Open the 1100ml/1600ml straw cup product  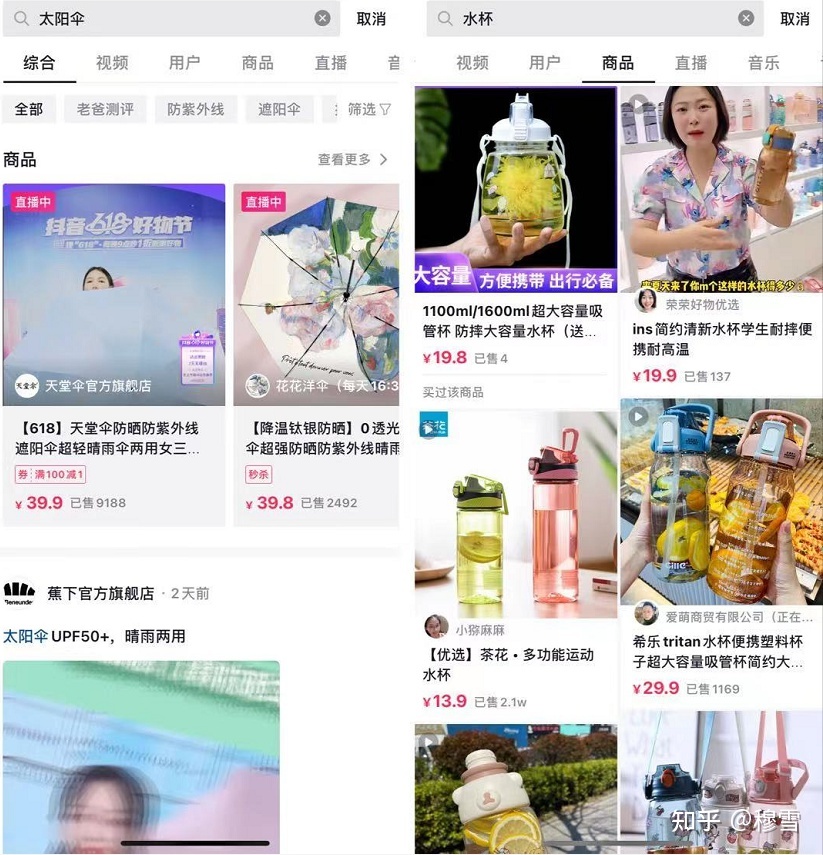point(514,320)
